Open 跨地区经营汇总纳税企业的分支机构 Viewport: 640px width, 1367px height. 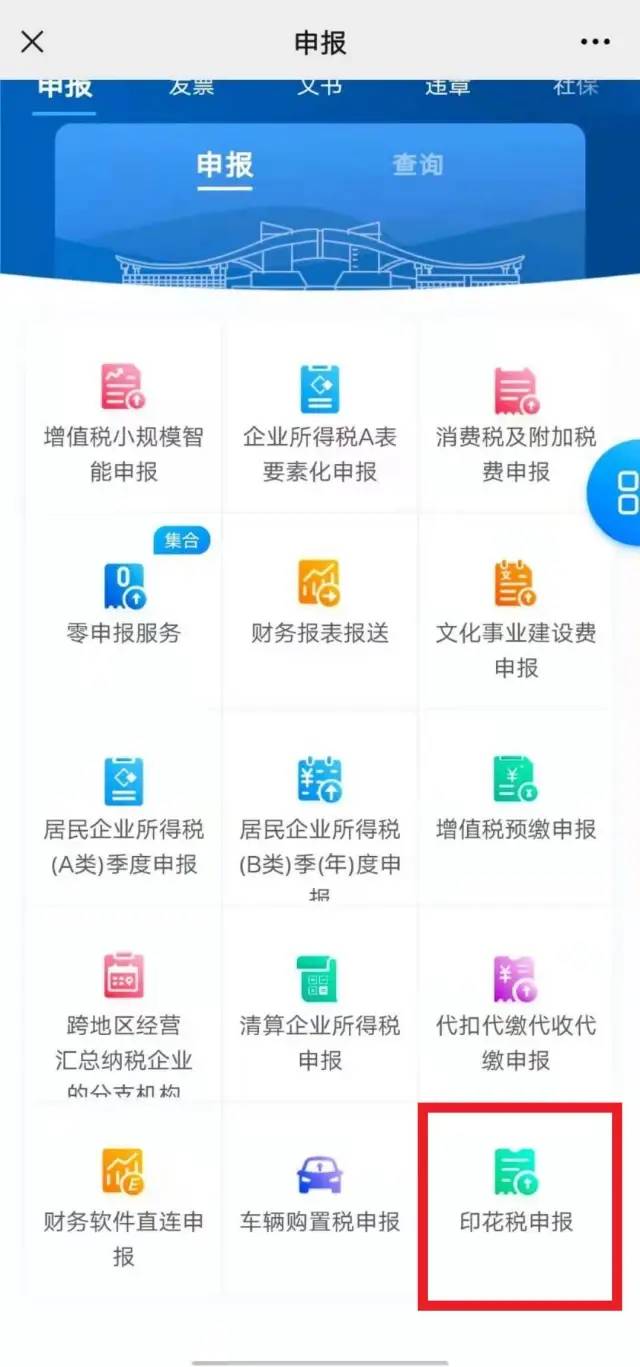tap(124, 1006)
